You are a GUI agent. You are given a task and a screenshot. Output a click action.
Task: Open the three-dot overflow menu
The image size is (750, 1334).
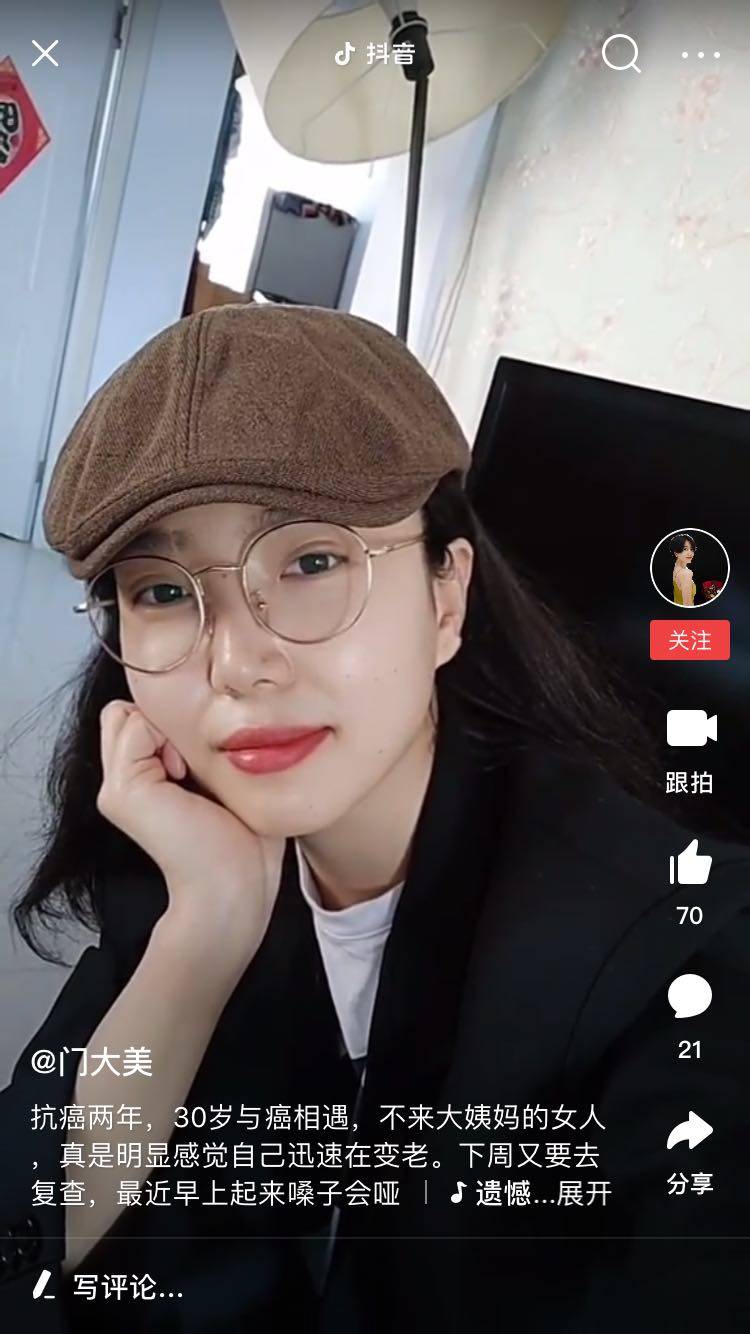[701, 55]
